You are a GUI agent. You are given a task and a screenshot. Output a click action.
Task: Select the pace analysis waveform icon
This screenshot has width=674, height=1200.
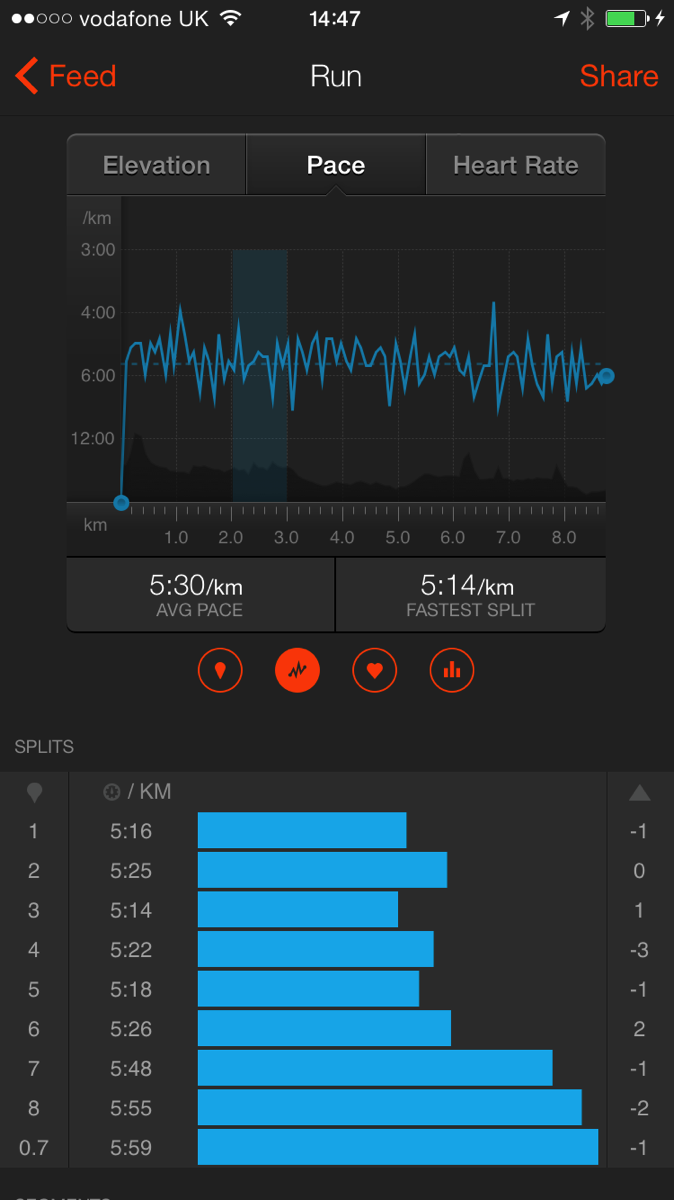point(297,671)
